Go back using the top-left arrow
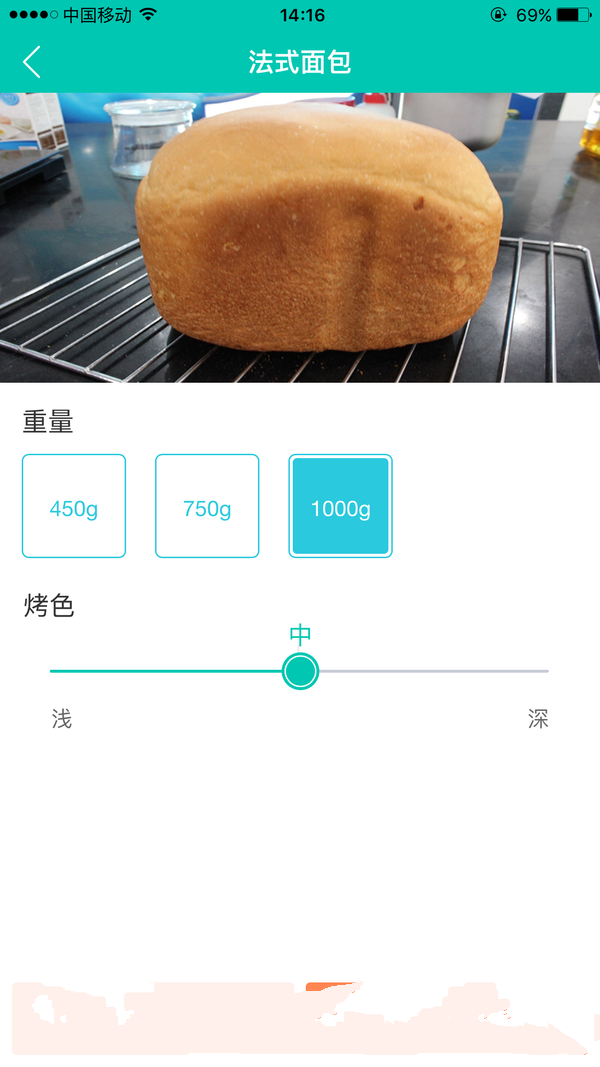 coord(32,62)
